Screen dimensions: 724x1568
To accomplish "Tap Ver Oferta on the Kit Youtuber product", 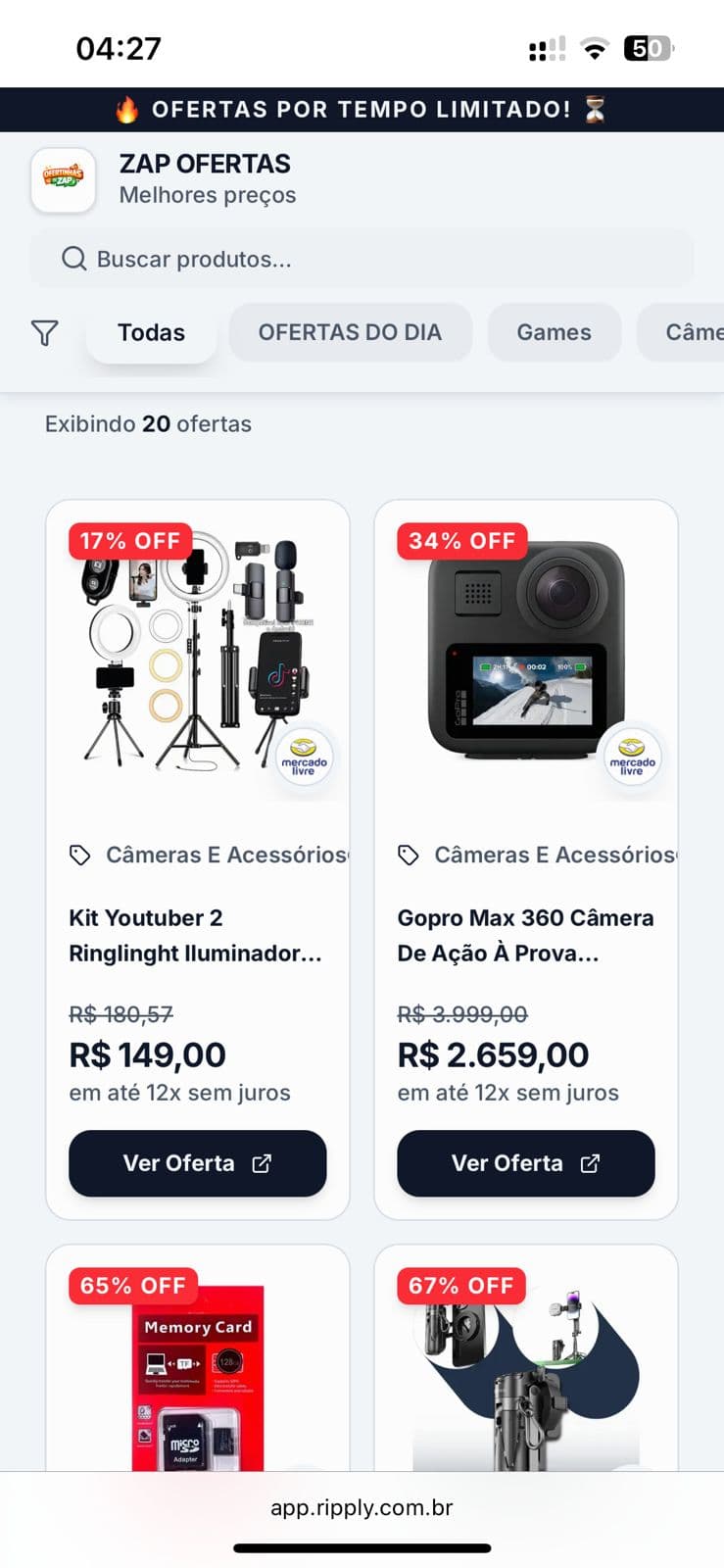I will tap(197, 1162).
